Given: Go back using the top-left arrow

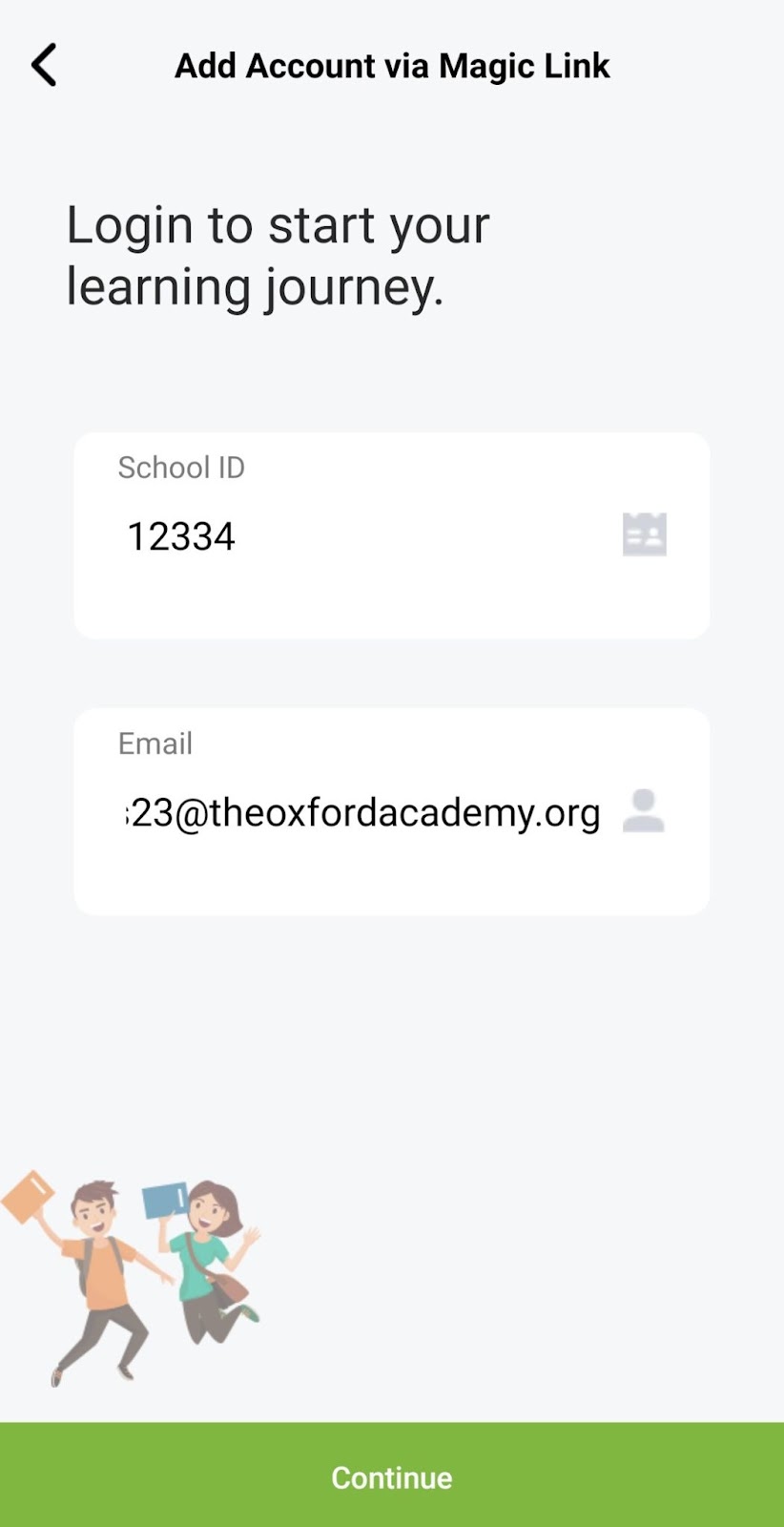Looking at the screenshot, I should pyautogui.click(x=44, y=65).
